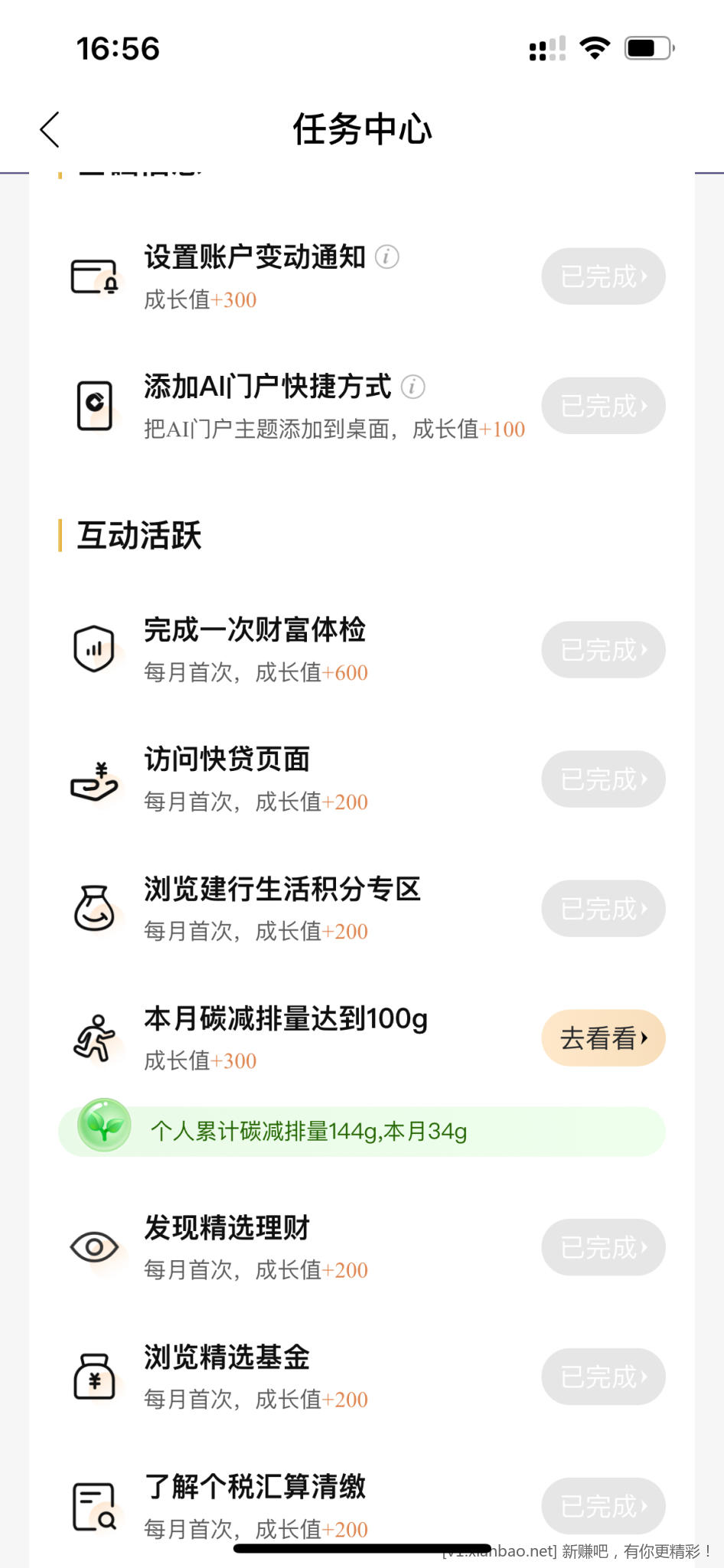The image size is (724, 1568).
Task: Tap 已完成 for 添加AI门户快捷方式
Action: coord(603,406)
